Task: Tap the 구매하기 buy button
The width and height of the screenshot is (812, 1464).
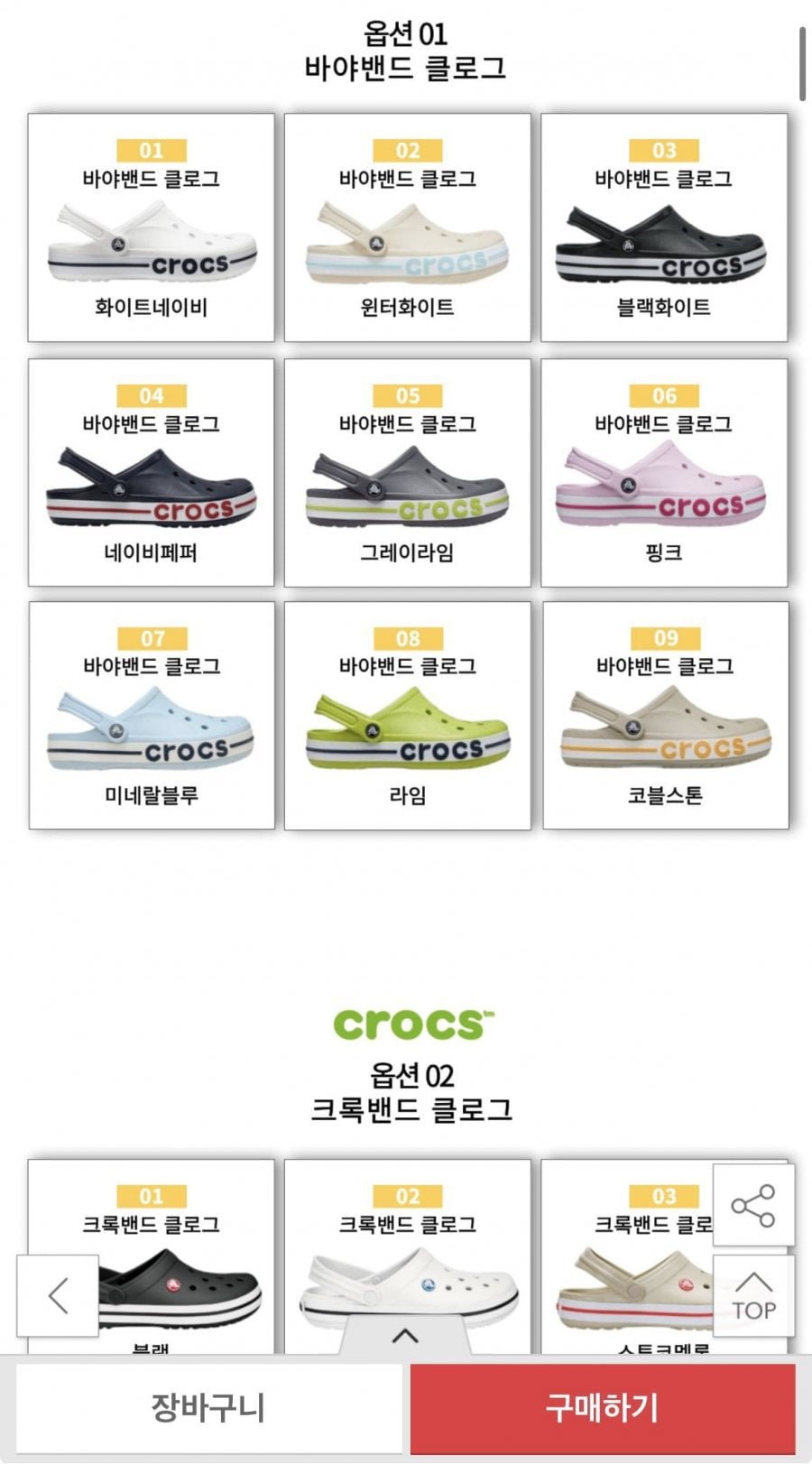Action: [603, 1408]
